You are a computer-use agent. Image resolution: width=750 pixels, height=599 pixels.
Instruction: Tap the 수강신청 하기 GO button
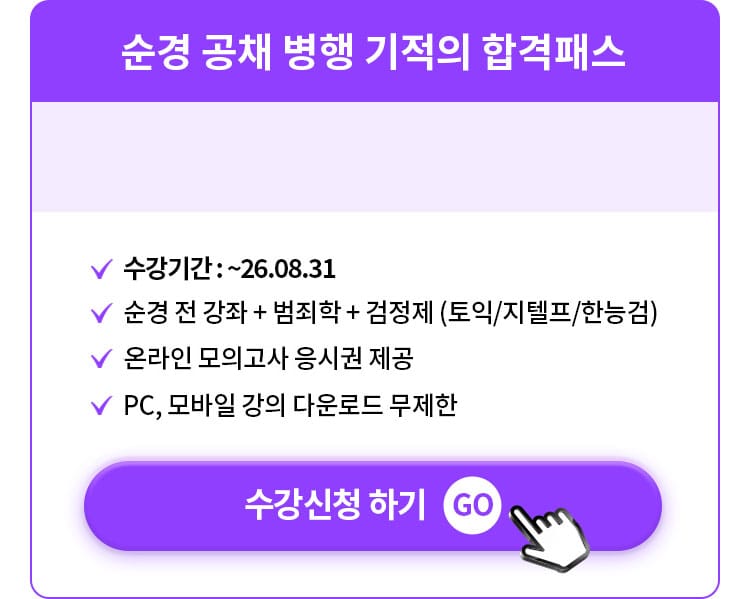click(x=372, y=505)
